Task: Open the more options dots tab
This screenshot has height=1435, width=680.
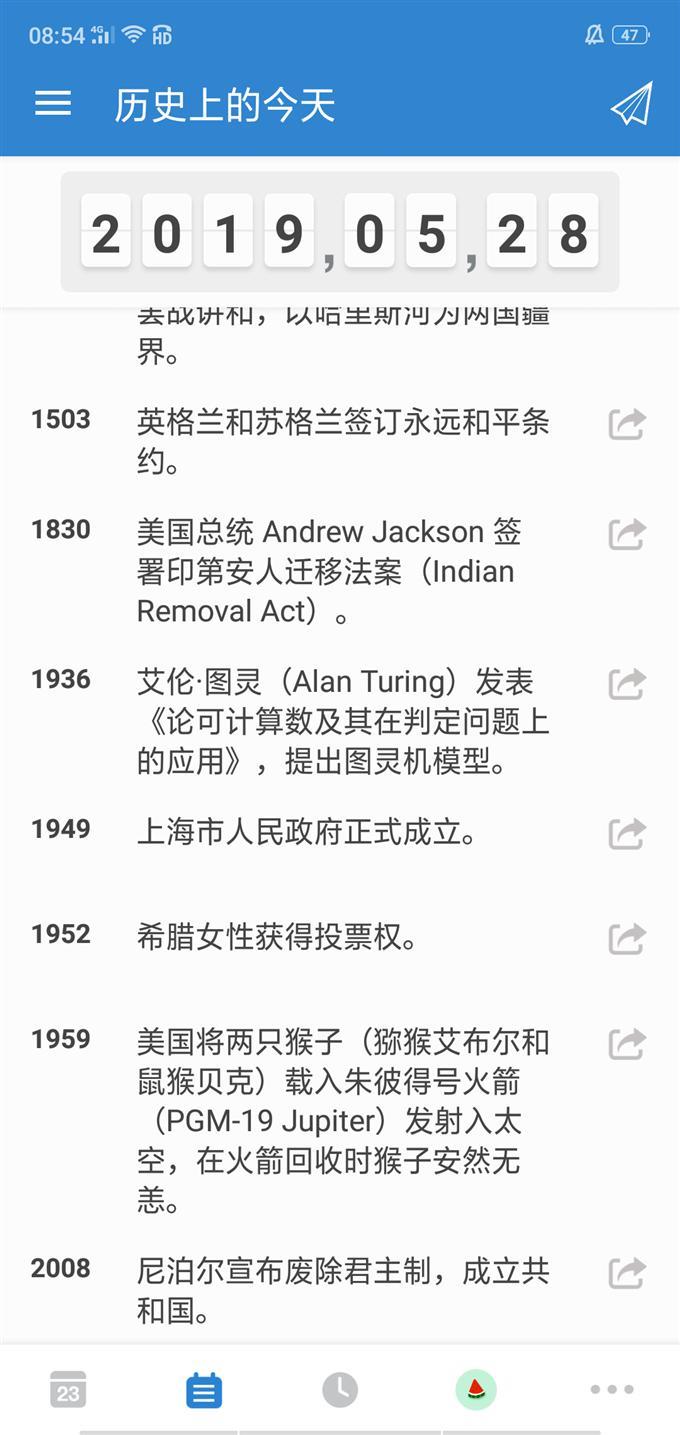Action: tap(612, 1390)
